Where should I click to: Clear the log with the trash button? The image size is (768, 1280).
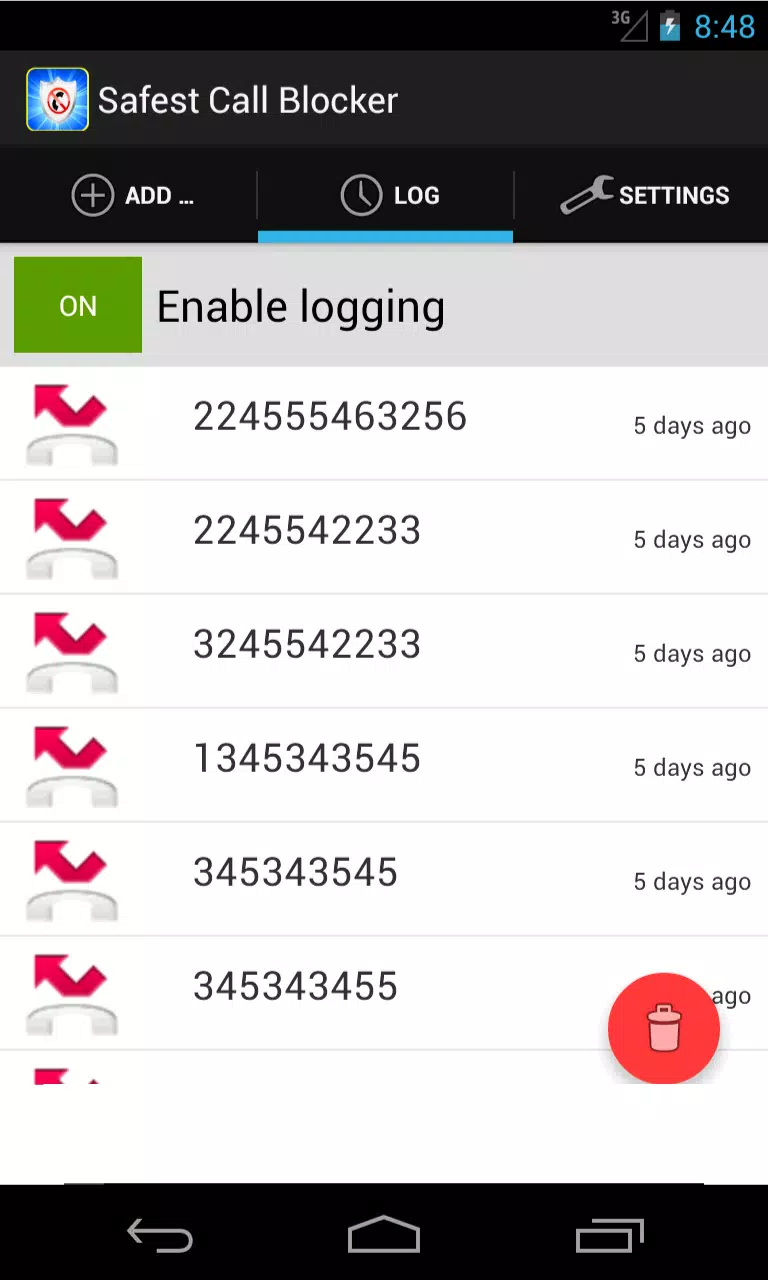(x=663, y=1028)
